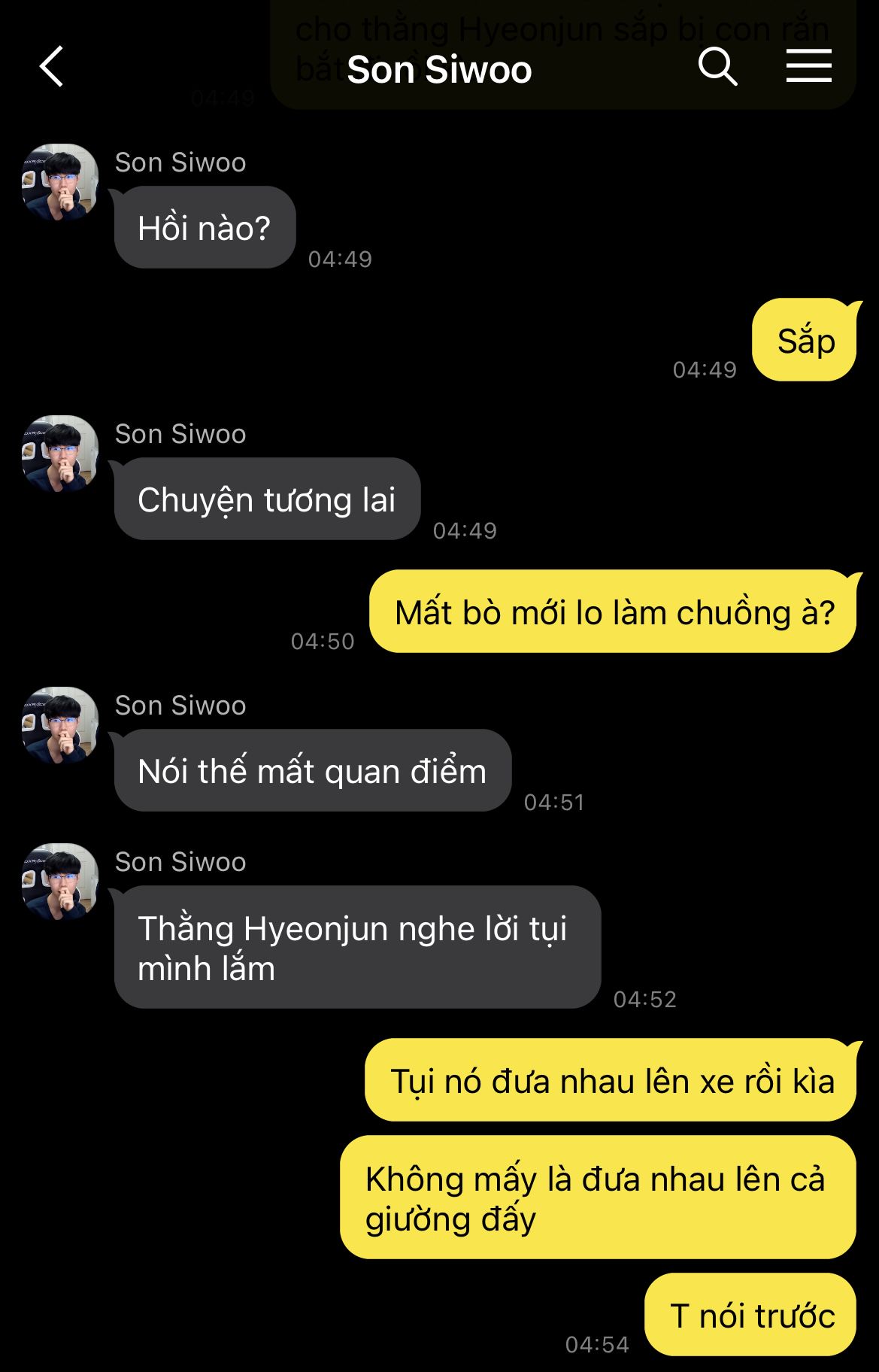
Task: Open Son Siwoo's avatar beside 'Thằng Hyeonjun nghe lời'
Action: tap(60, 882)
